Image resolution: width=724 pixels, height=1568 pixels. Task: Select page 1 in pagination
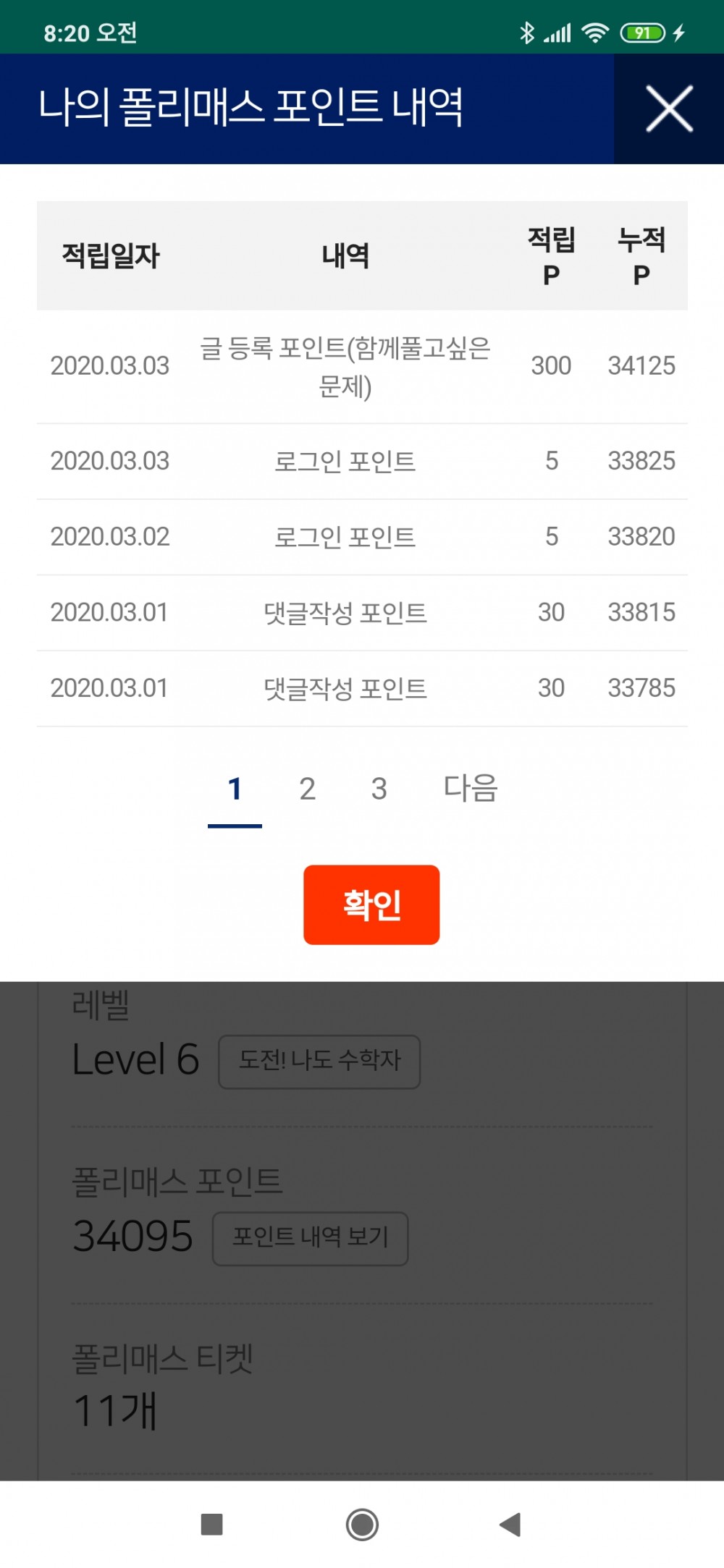235,789
